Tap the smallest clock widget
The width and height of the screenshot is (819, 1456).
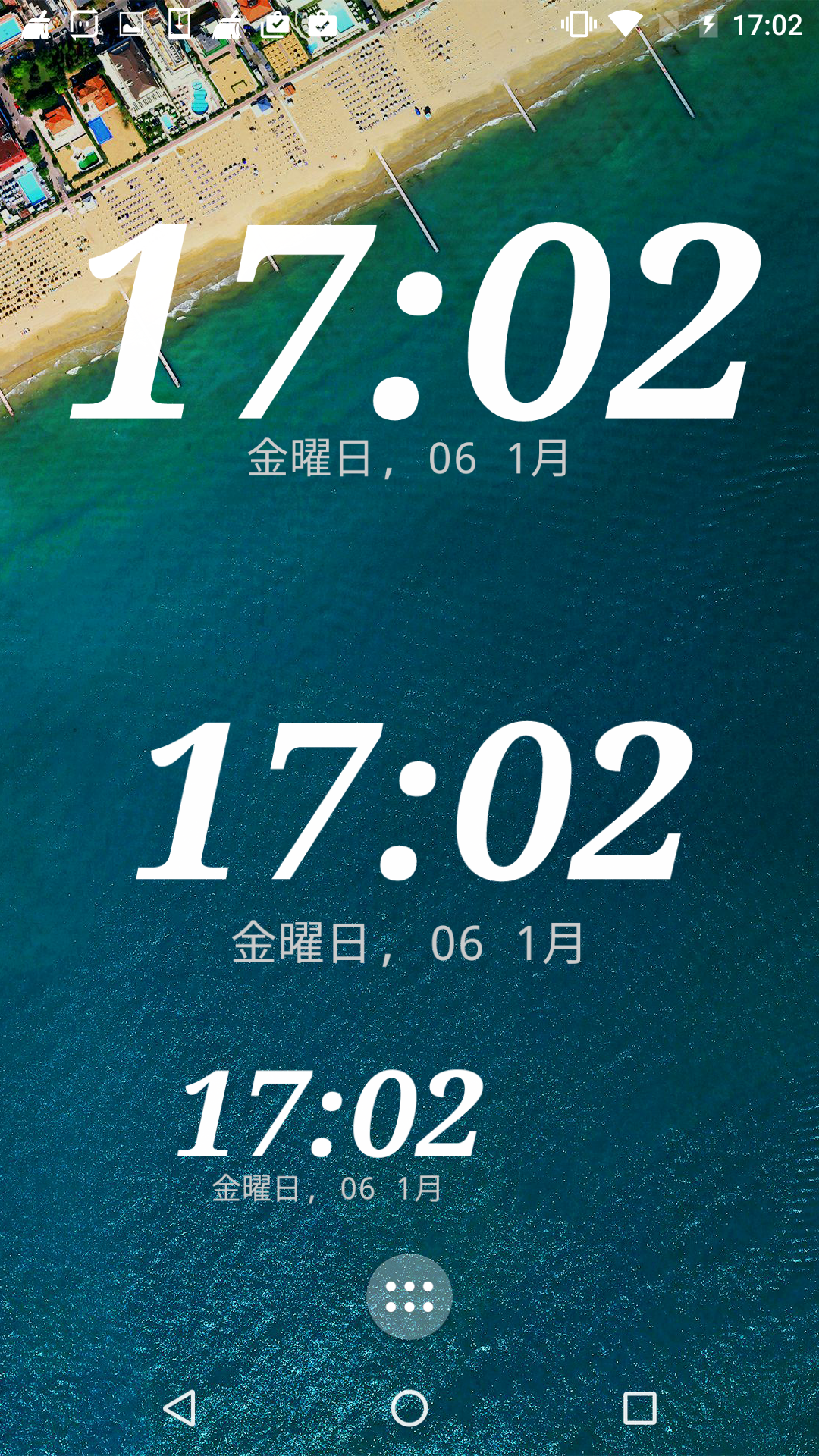(x=331, y=1112)
